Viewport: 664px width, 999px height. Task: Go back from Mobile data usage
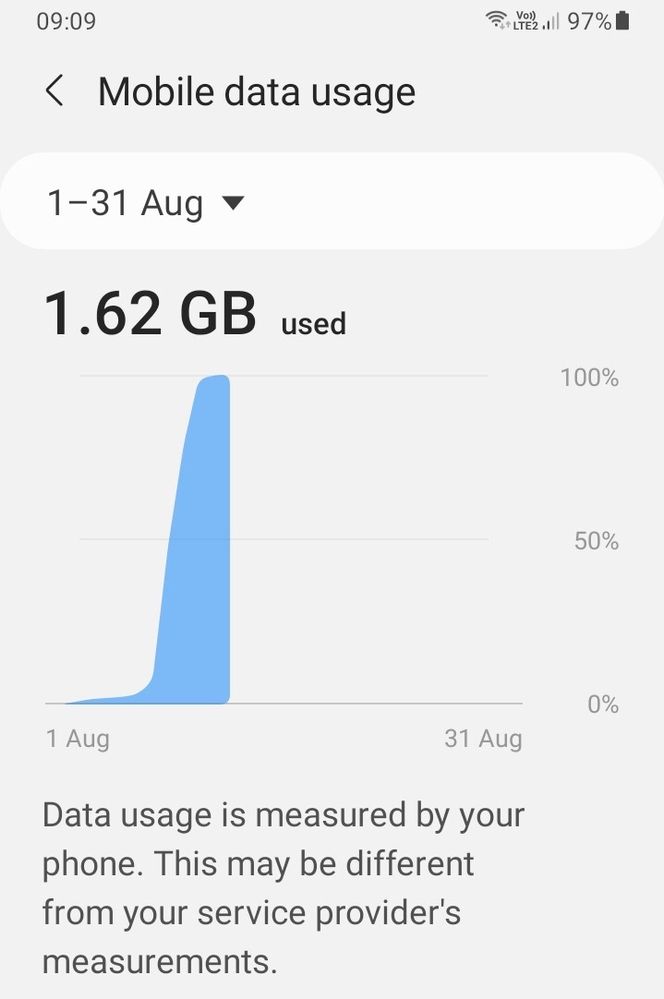pos(55,92)
